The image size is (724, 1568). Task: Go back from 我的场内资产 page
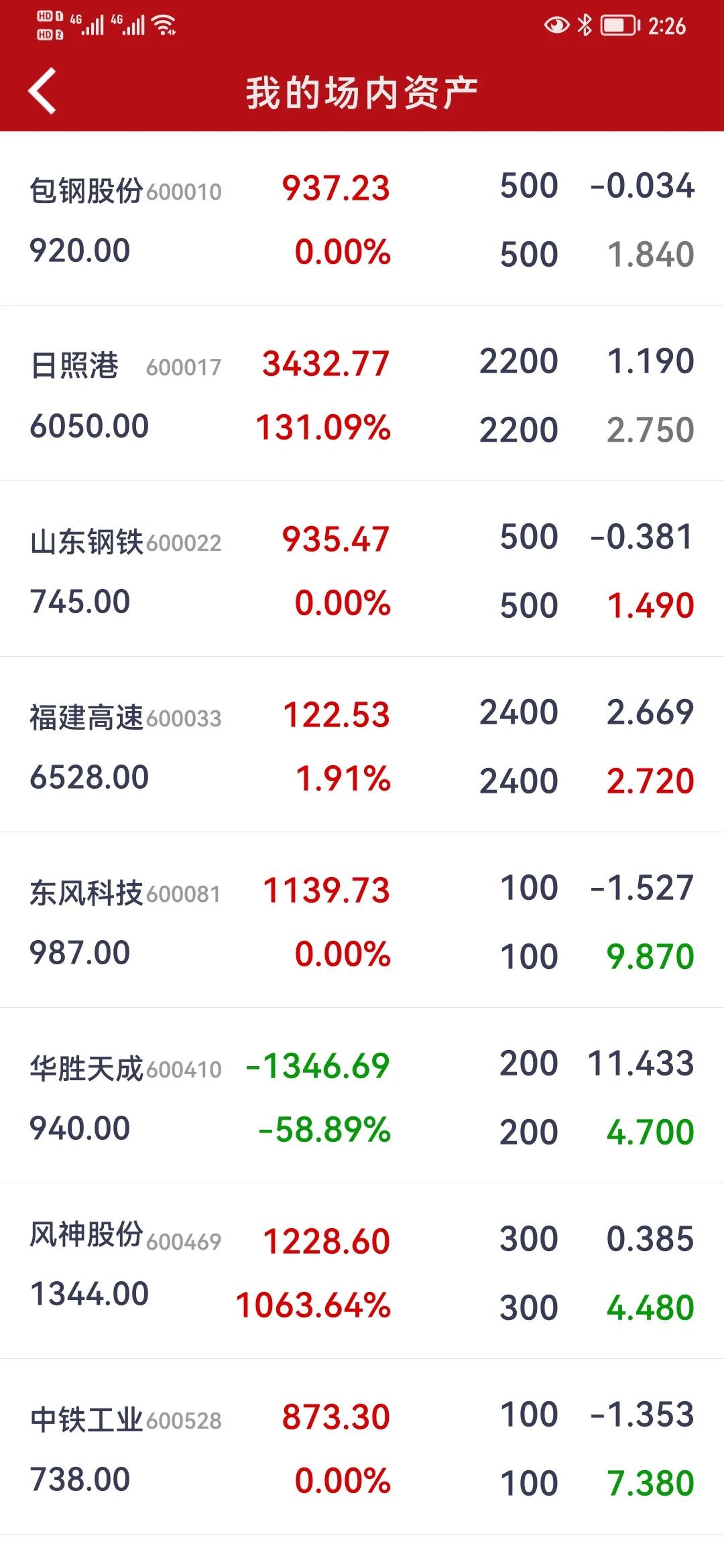tap(42, 91)
